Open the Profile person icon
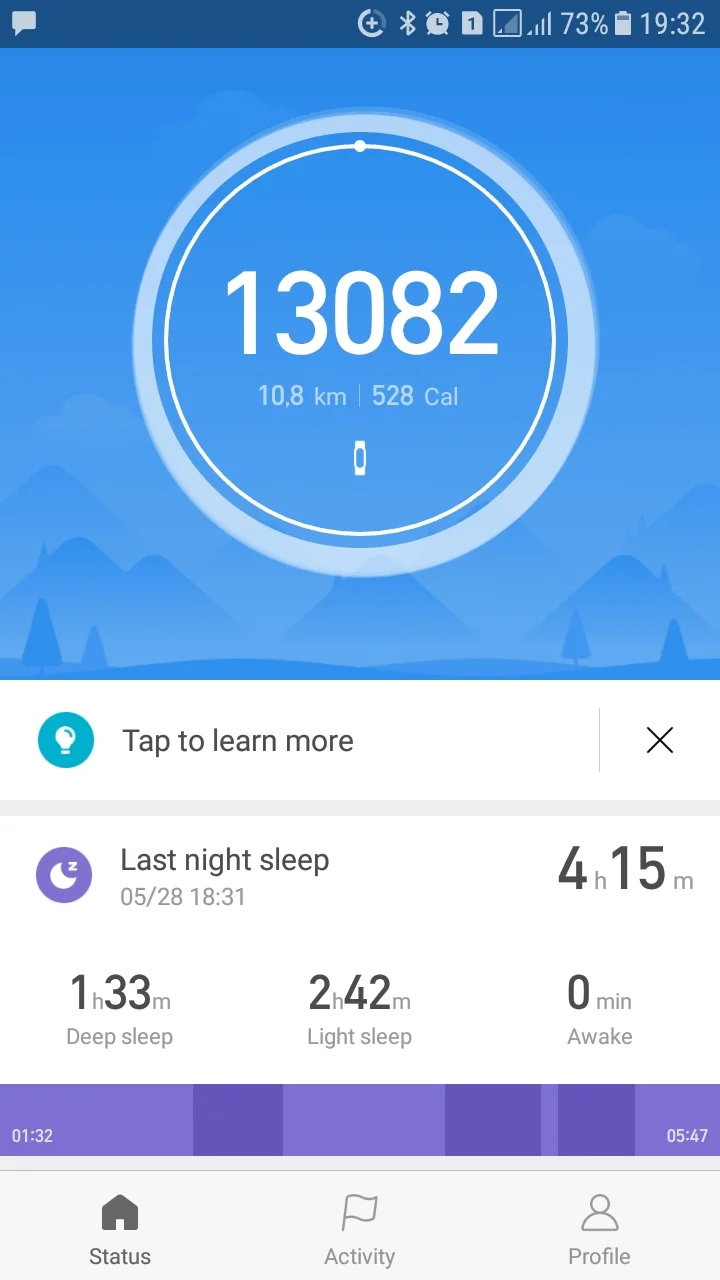This screenshot has height=1280, width=720. tap(599, 1212)
